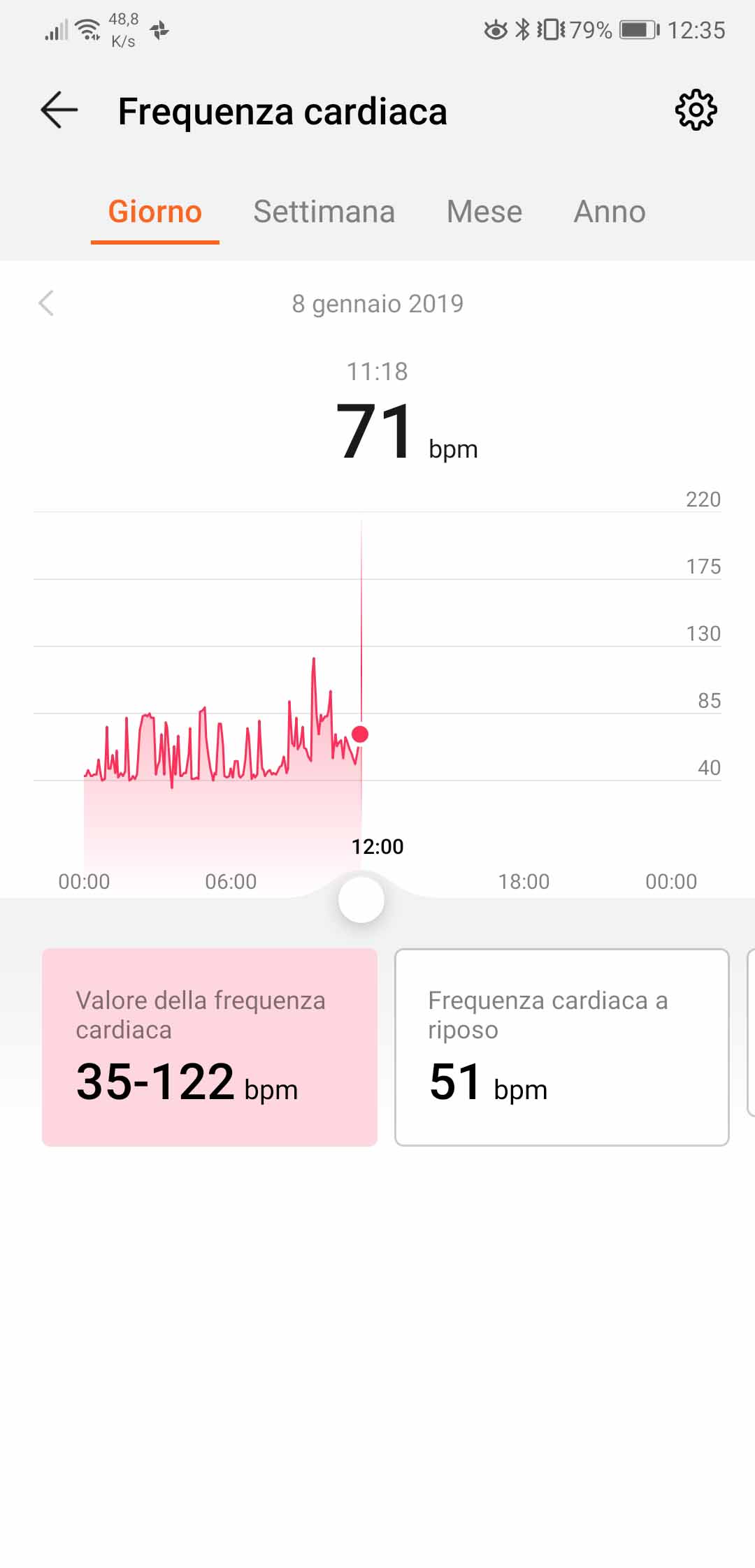This screenshot has height=1568, width=755.
Task: Go back from Frequenza cardiaca
Action: 59,110
